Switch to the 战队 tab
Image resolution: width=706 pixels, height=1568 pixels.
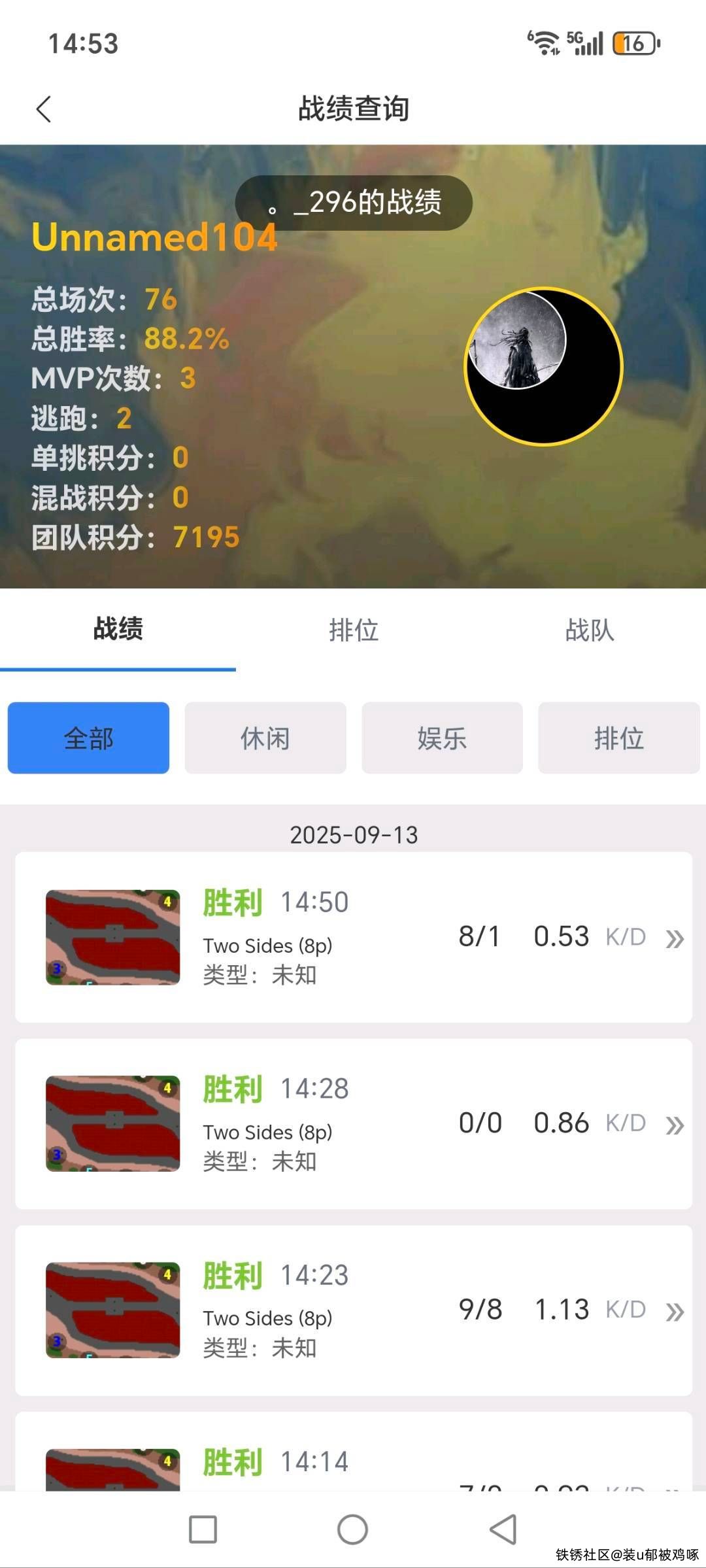coord(589,630)
